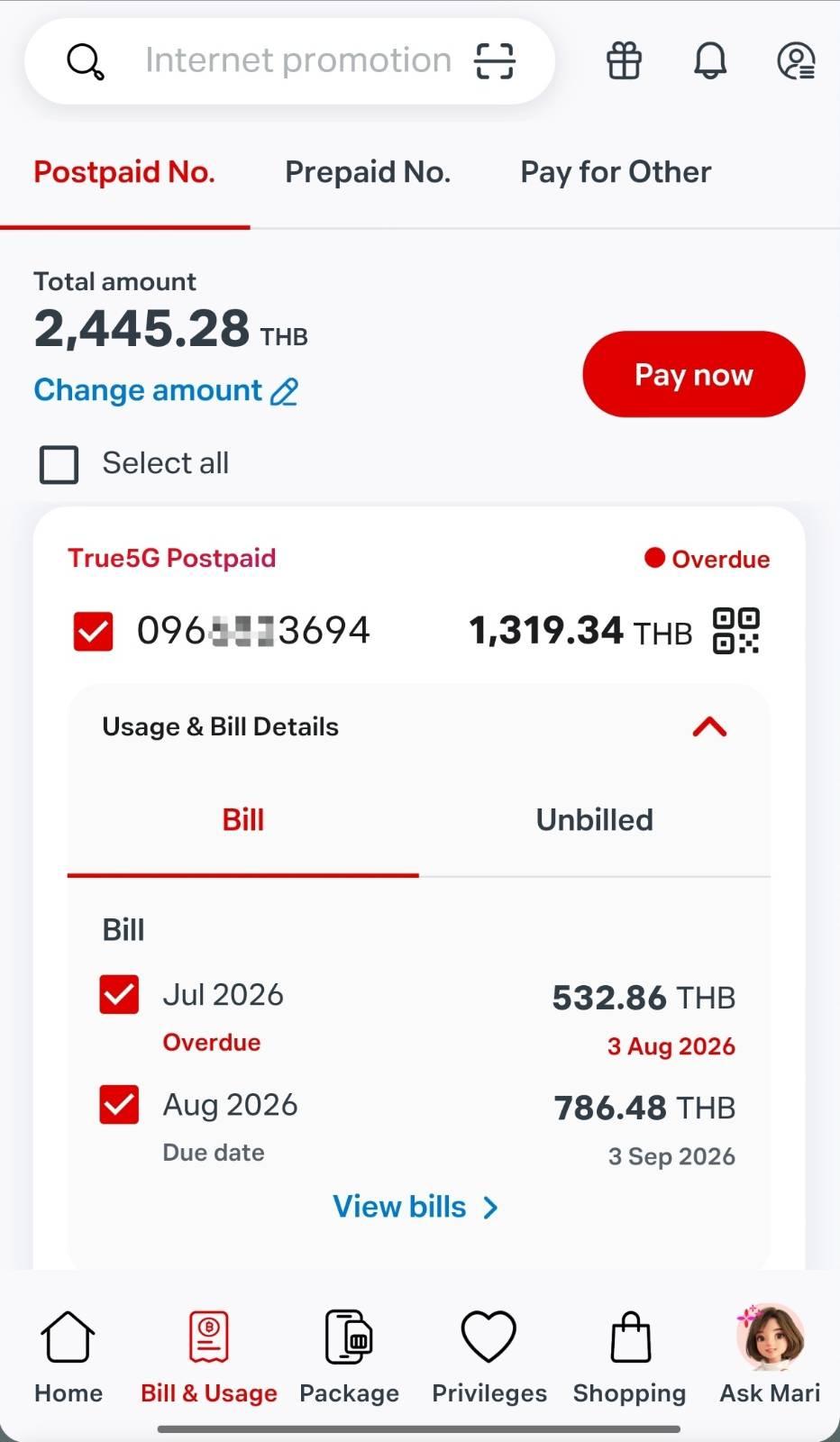Open the gift rewards icon
The height and width of the screenshot is (1442, 840).
point(624,61)
